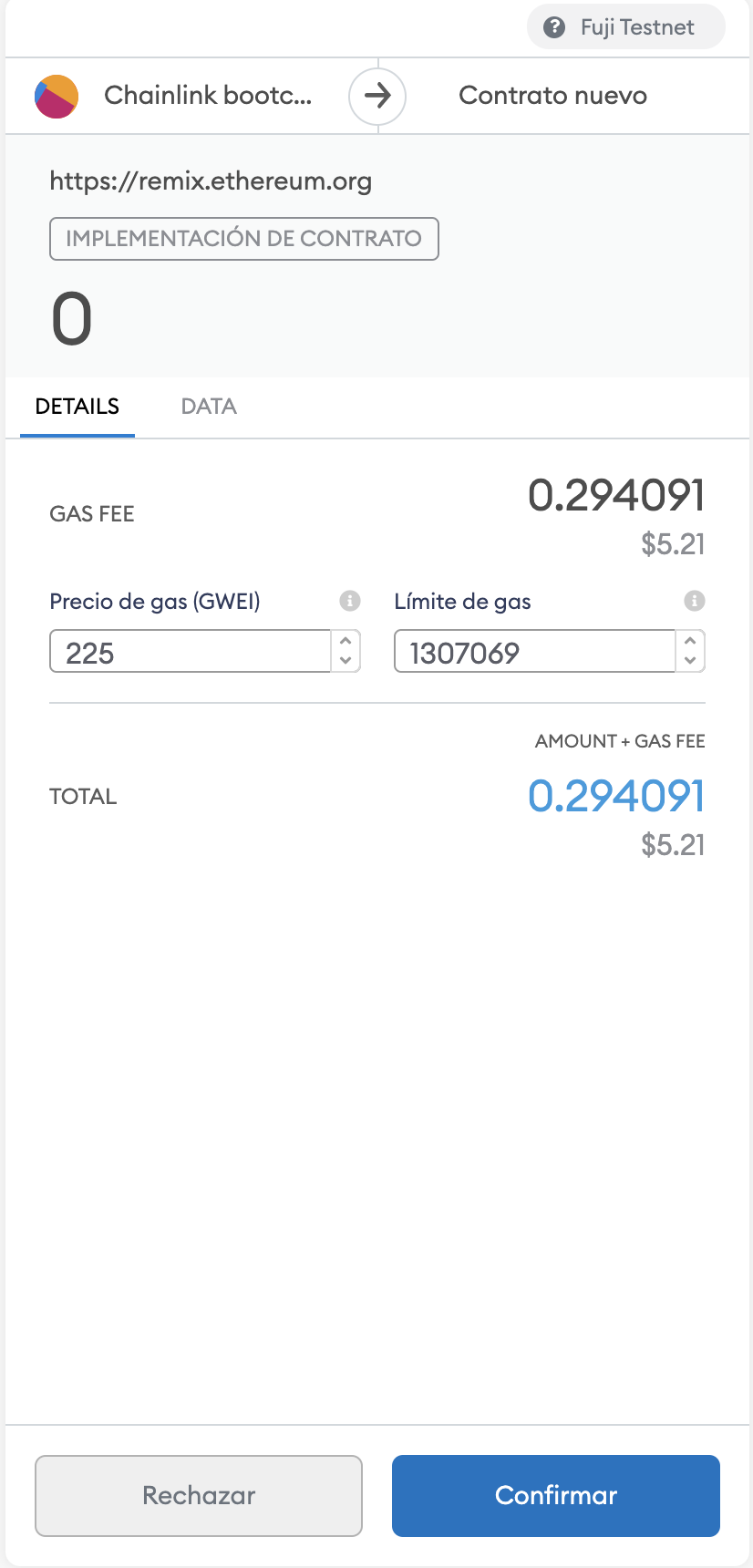Increase Límite de gas using the up arrow

coord(692,643)
